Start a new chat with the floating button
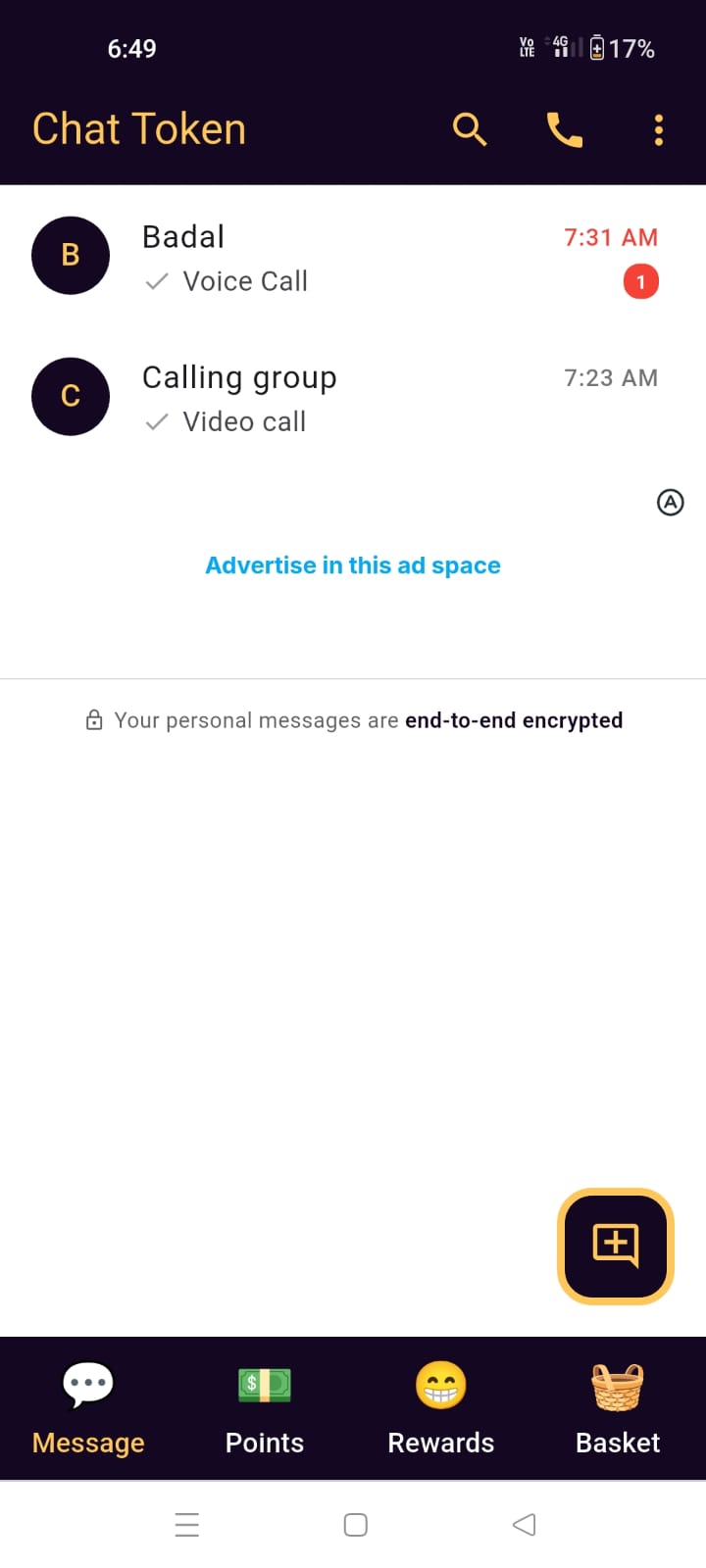Viewport: 706px width, 1568px height. pyautogui.click(x=616, y=1247)
